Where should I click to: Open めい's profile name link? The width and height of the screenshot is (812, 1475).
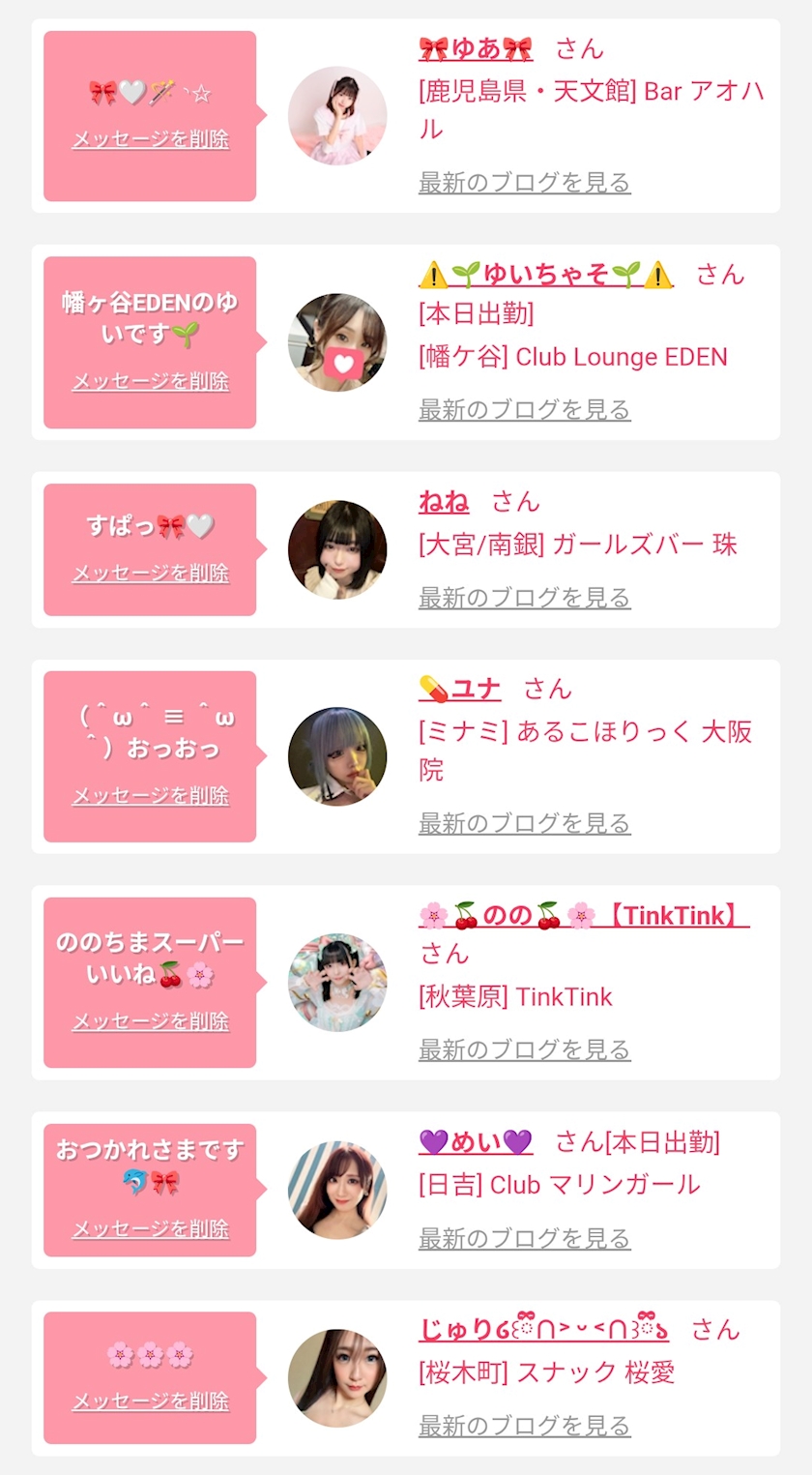(x=476, y=1141)
